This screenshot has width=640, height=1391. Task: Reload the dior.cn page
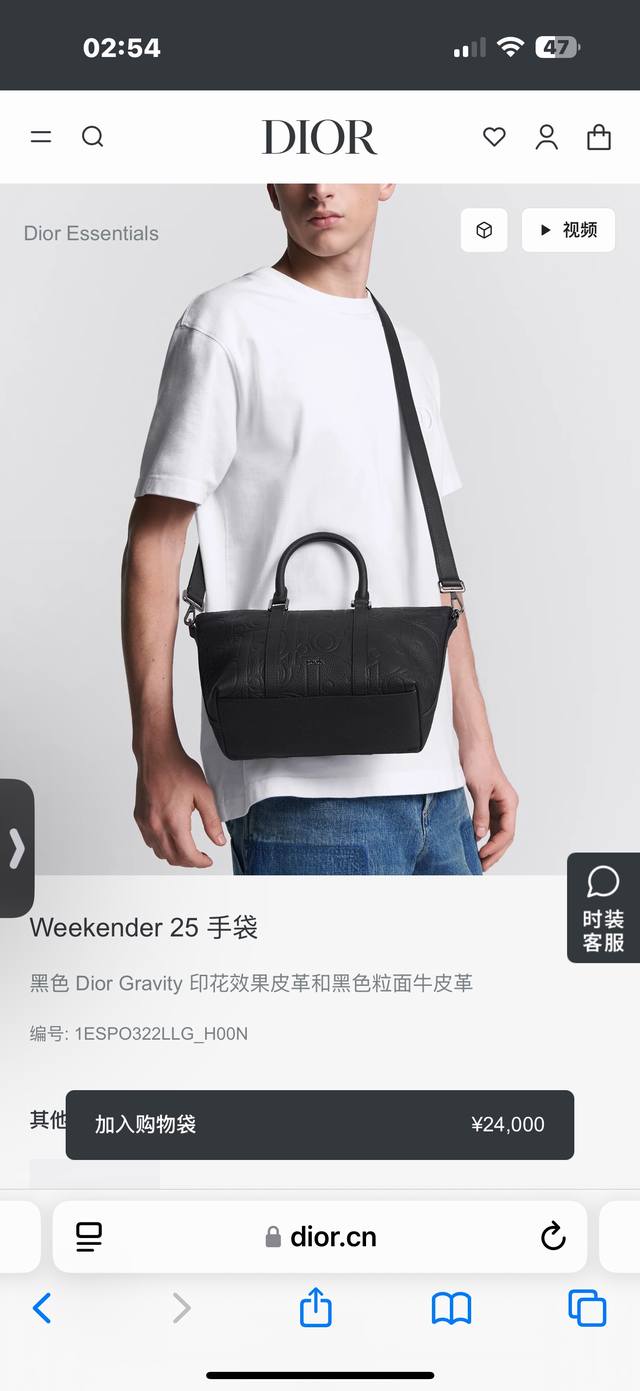[553, 1237]
